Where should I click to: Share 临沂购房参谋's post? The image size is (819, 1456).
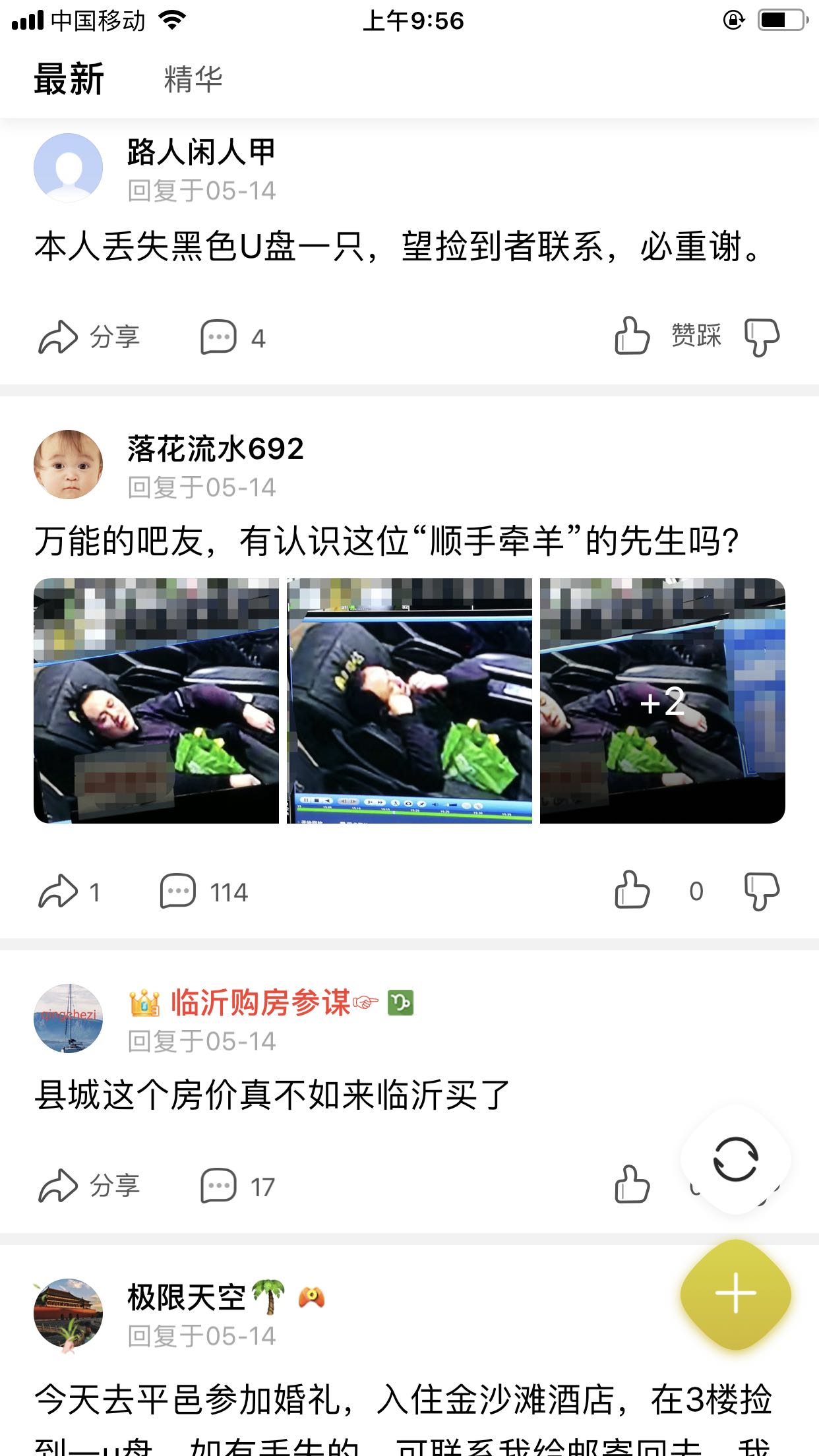88,1186
